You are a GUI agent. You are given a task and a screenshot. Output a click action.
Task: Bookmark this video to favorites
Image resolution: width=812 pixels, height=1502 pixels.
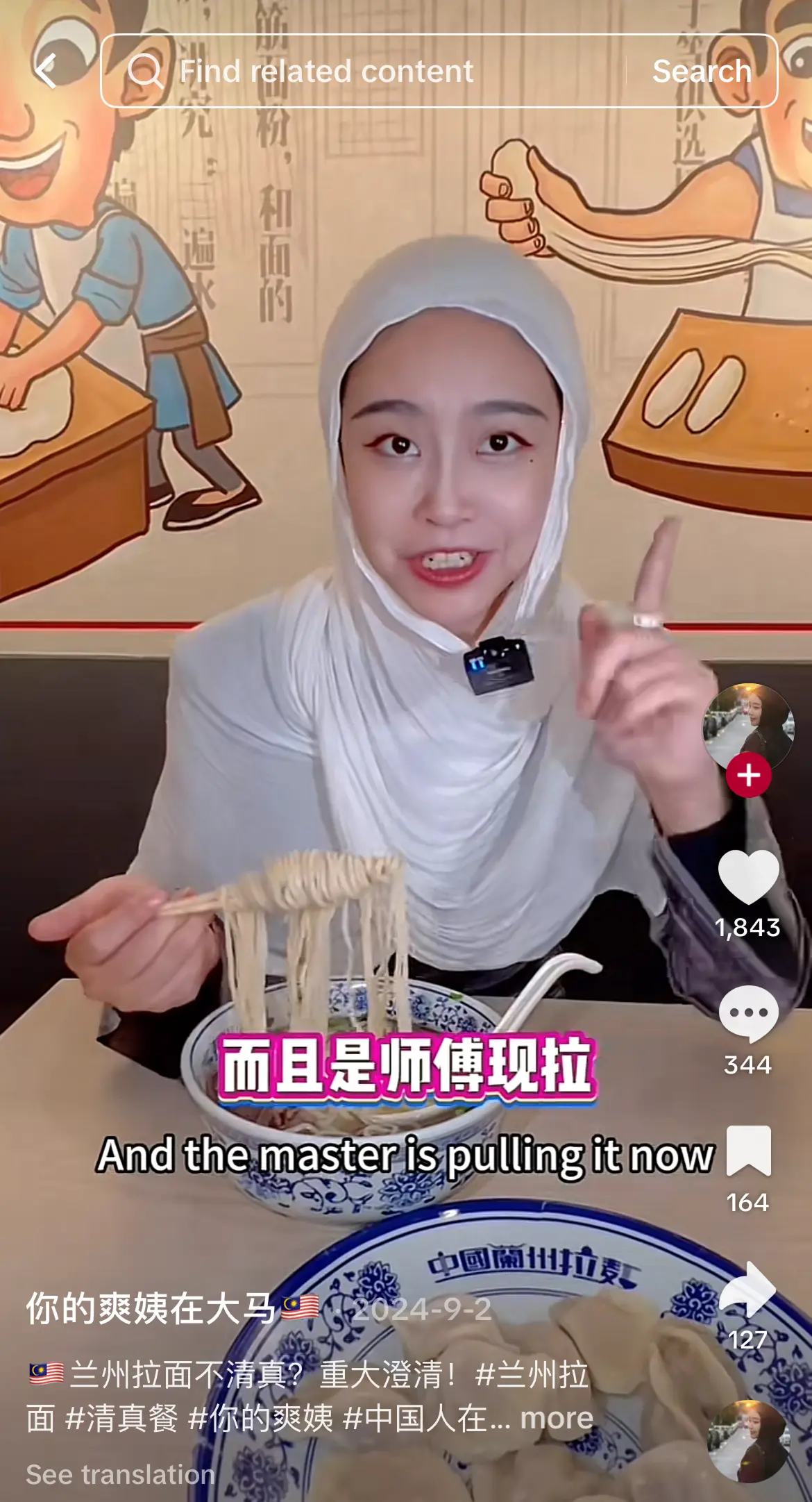(x=747, y=1151)
